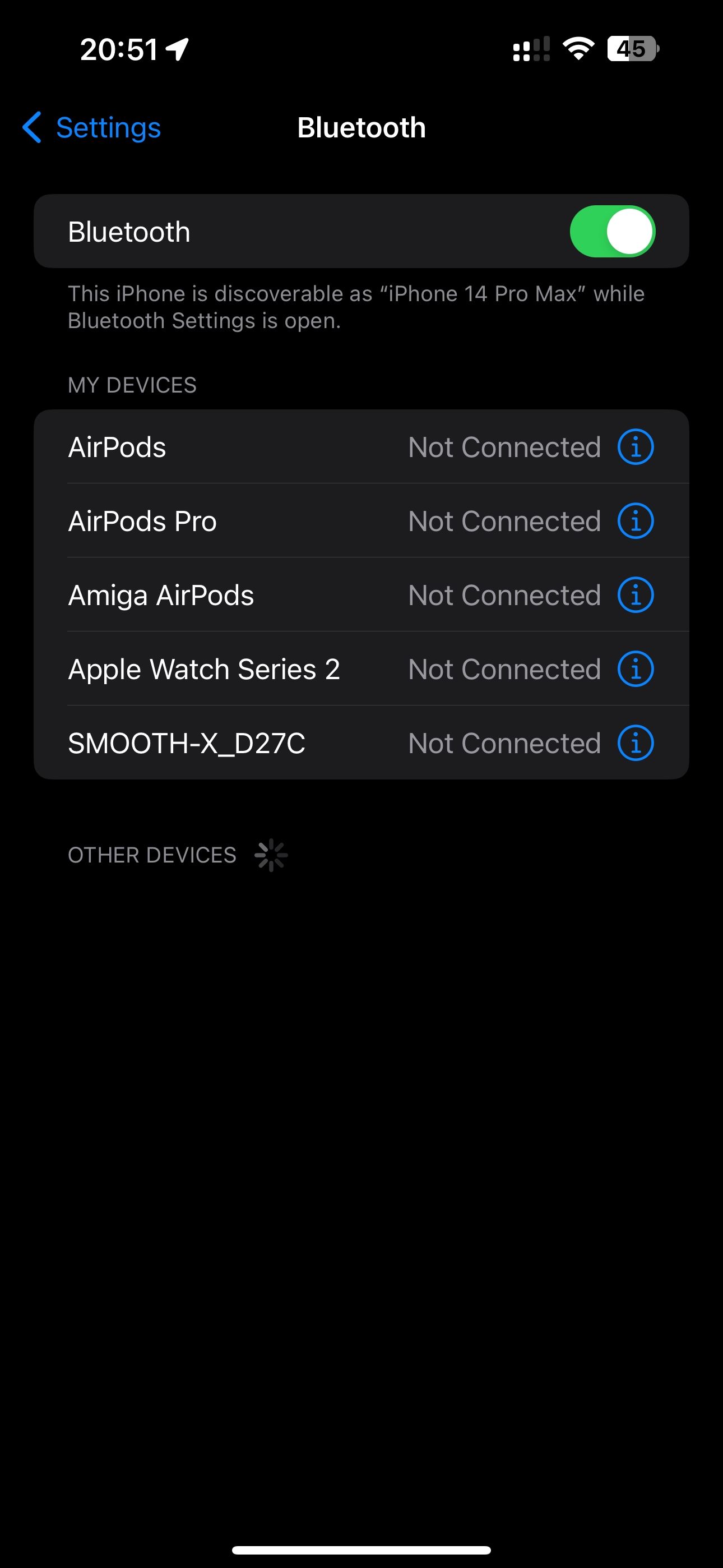723x1568 pixels.
Task: Tap SMOOTH-X_D27C to connect
Action: pos(243,743)
